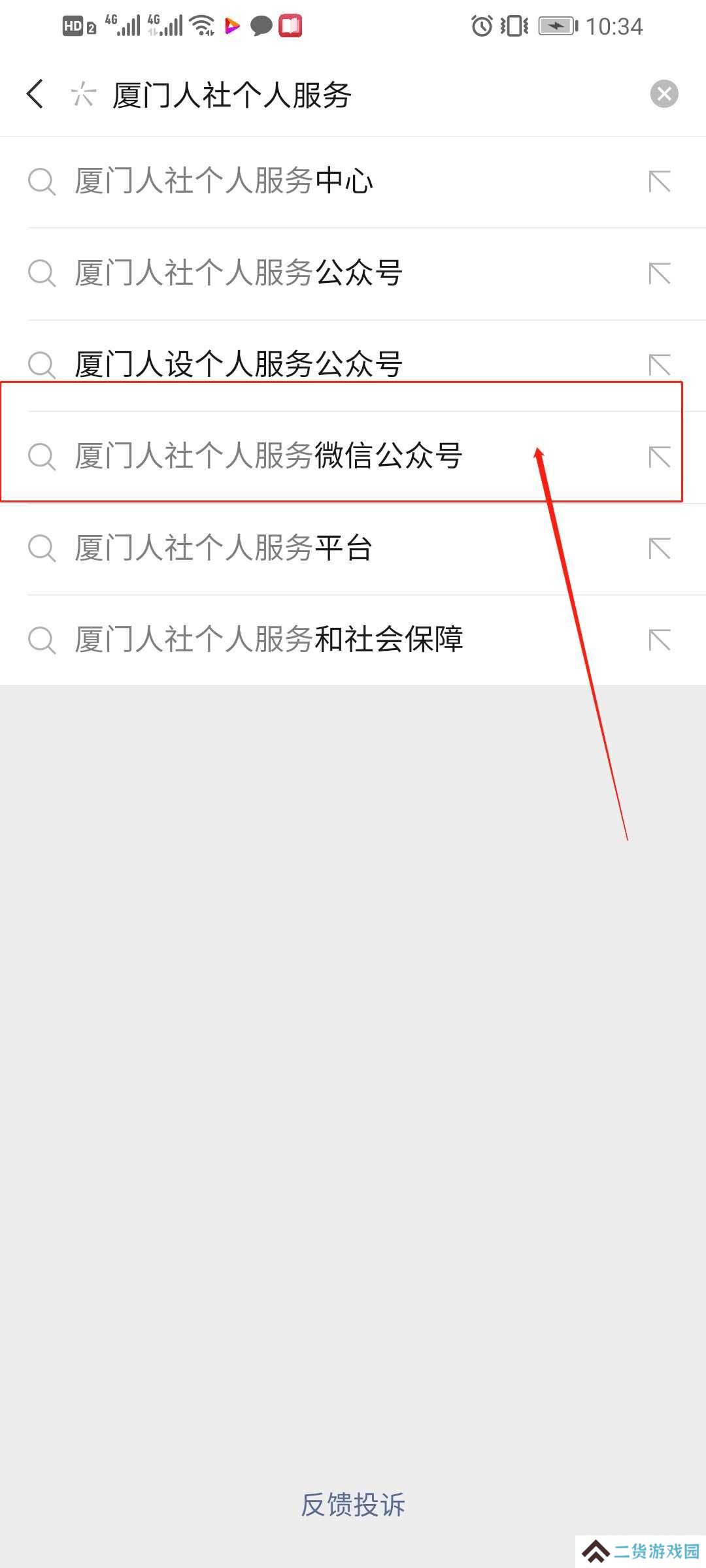Viewport: 706px width, 1568px height.
Task: Open 反馈投诉 feedback link
Action: tap(353, 1505)
